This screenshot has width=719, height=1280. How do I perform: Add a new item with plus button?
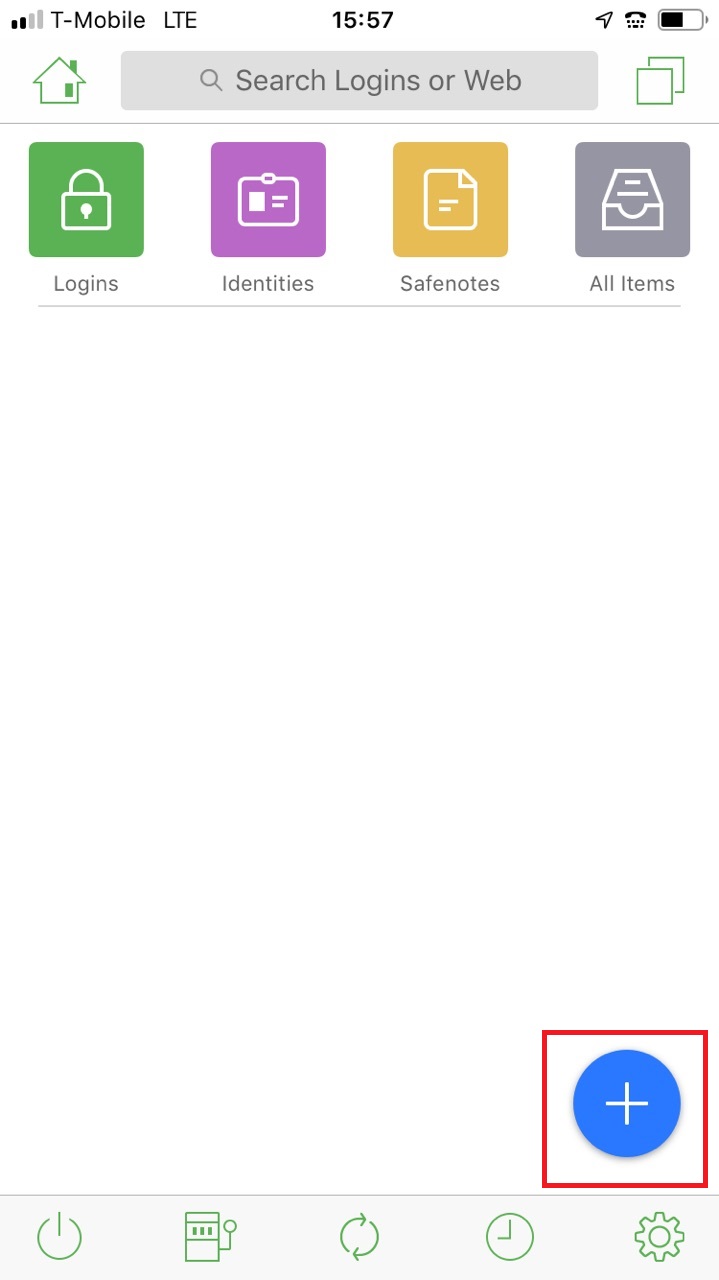[627, 1103]
